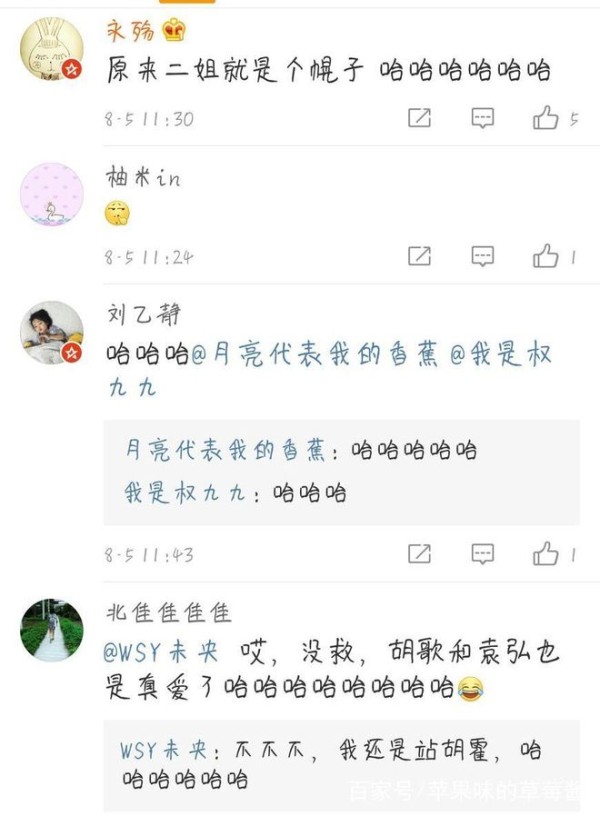Repost 永殇's comment
The width and height of the screenshot is (600, 816).
[x=420, y=118]
